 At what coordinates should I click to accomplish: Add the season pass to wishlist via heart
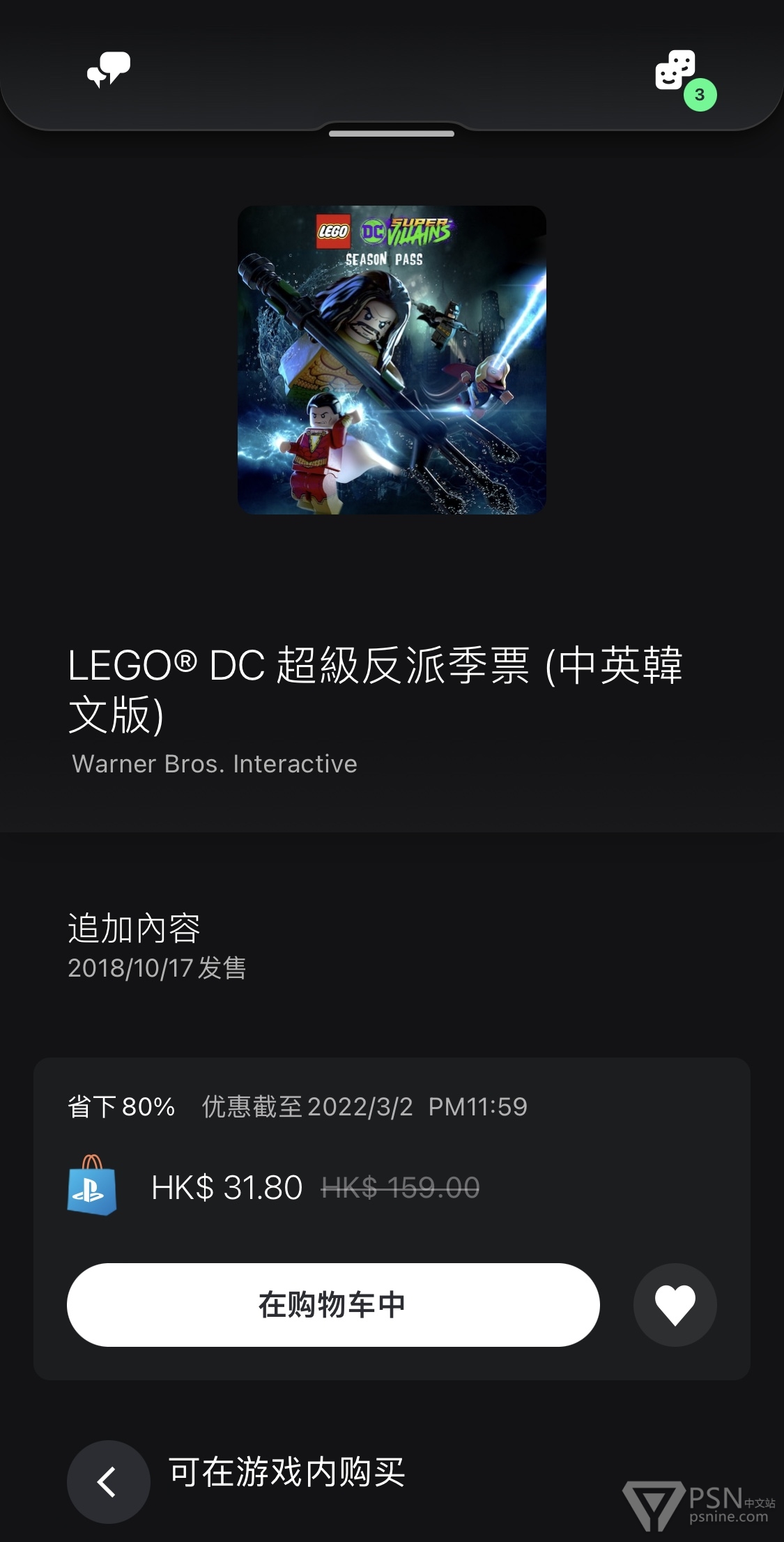(x=675, y=1304)
